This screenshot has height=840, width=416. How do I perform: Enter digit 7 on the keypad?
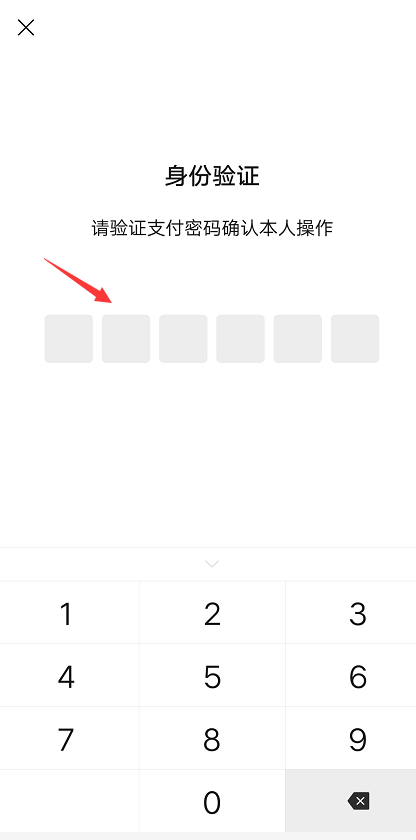click(x=69, y=738)
